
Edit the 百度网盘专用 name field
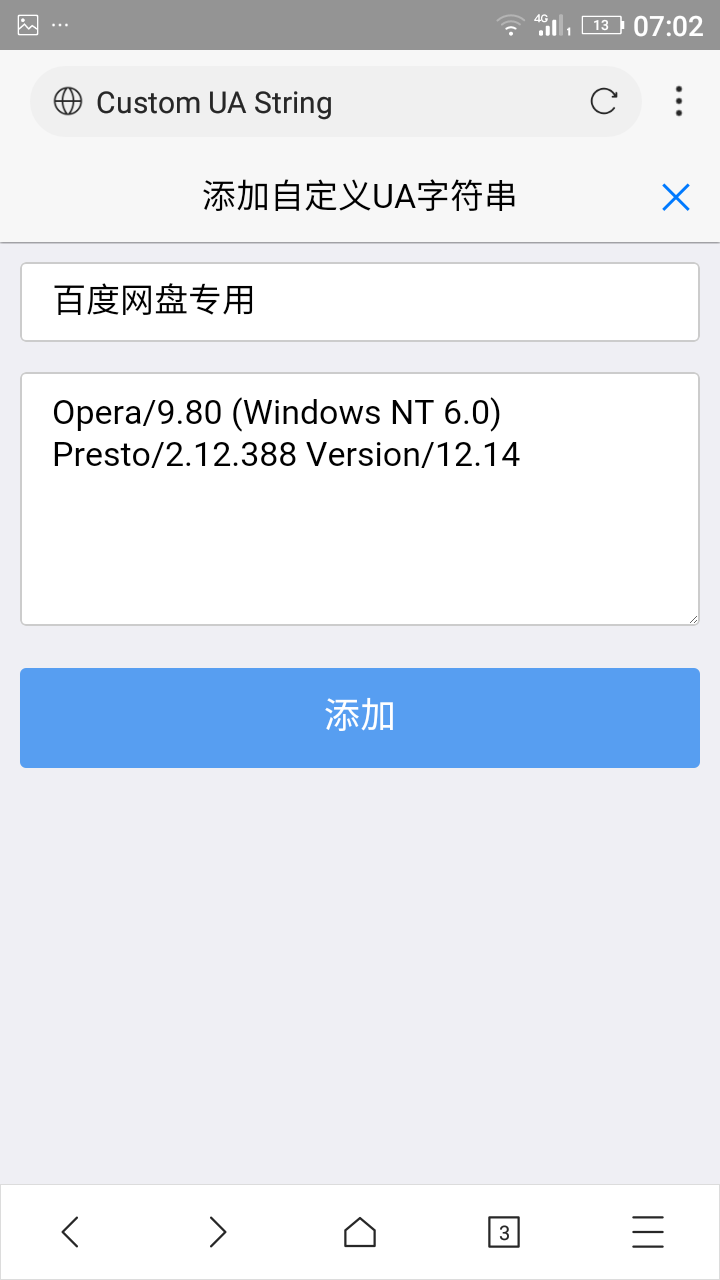click(x=360, y=301)
